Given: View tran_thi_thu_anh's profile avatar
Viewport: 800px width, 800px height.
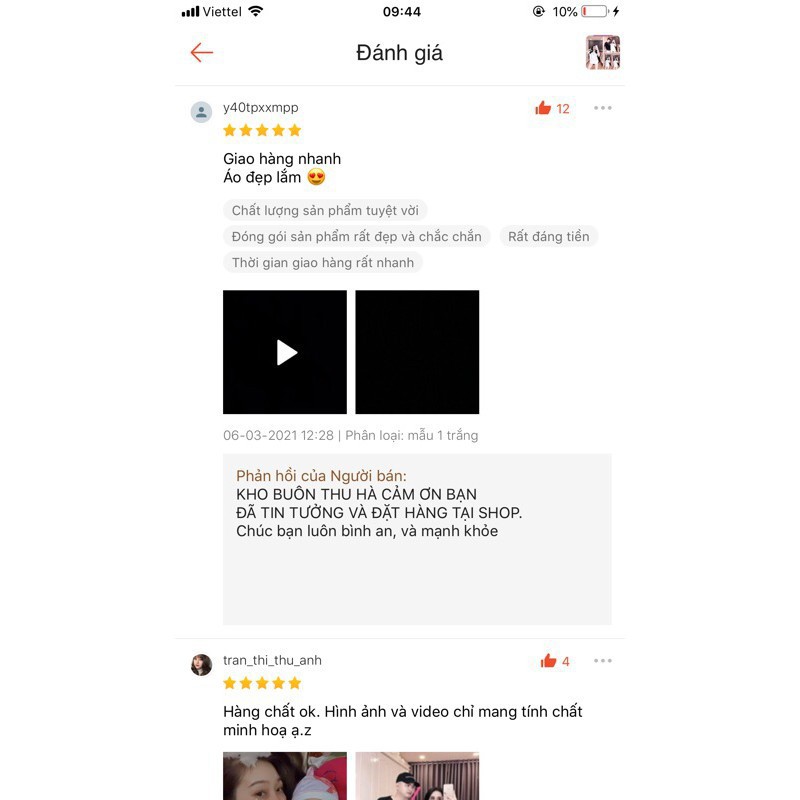Looking at the screenshot, I should pyautogui.click(x=202, y=665).
